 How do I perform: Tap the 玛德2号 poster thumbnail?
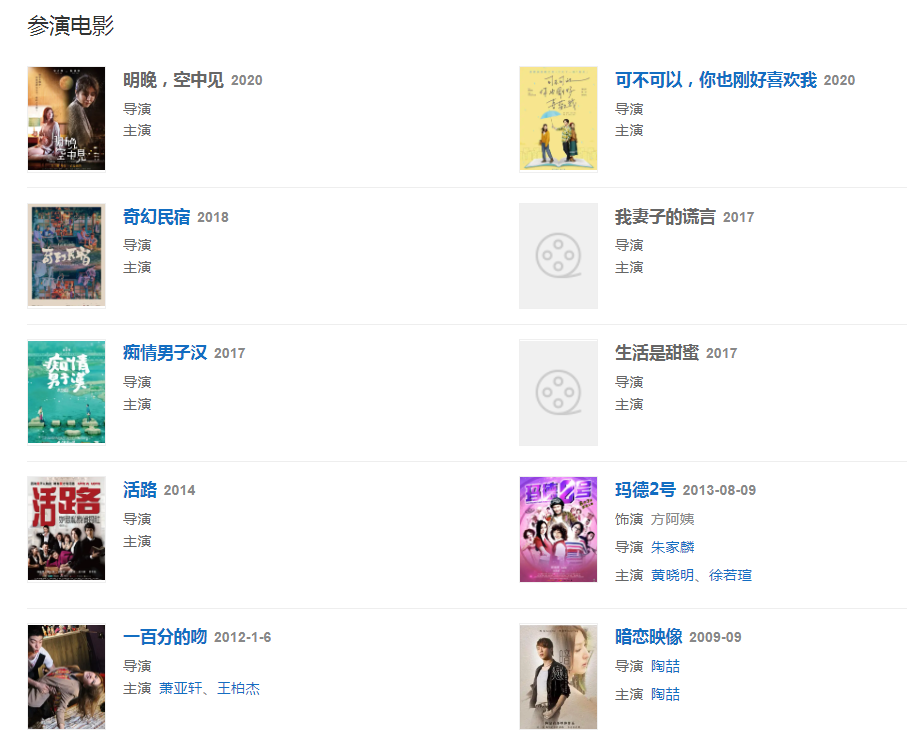(x=558, y=528)
